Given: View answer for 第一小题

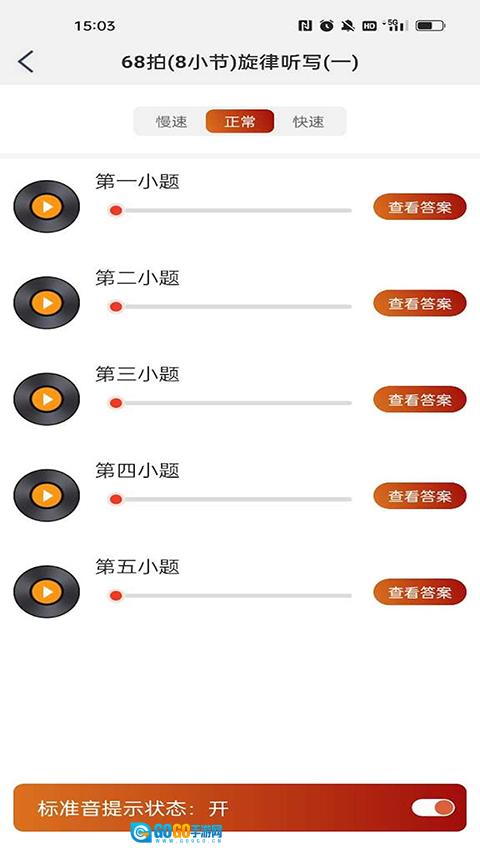Looking at the screenshot, I should (x=420, y=207).
